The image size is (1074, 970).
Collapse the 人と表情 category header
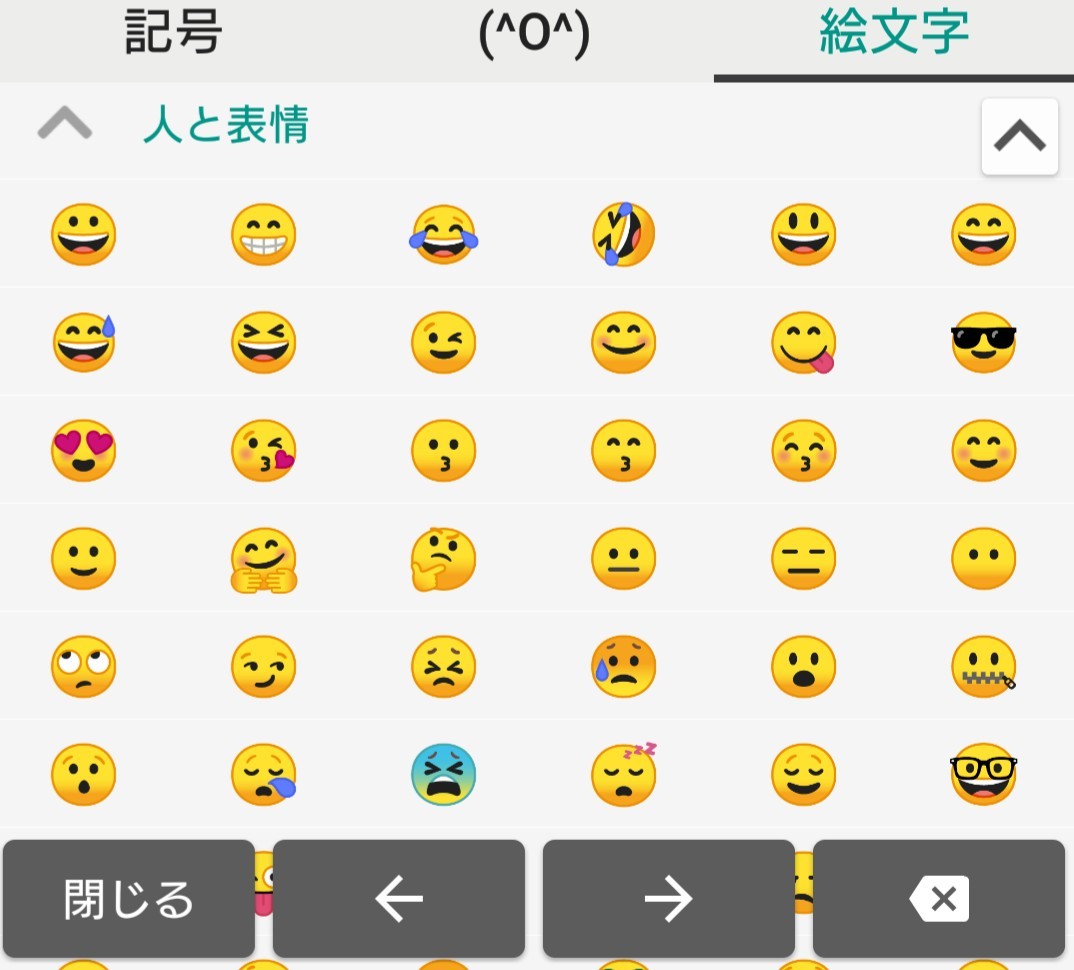(64, 124)
